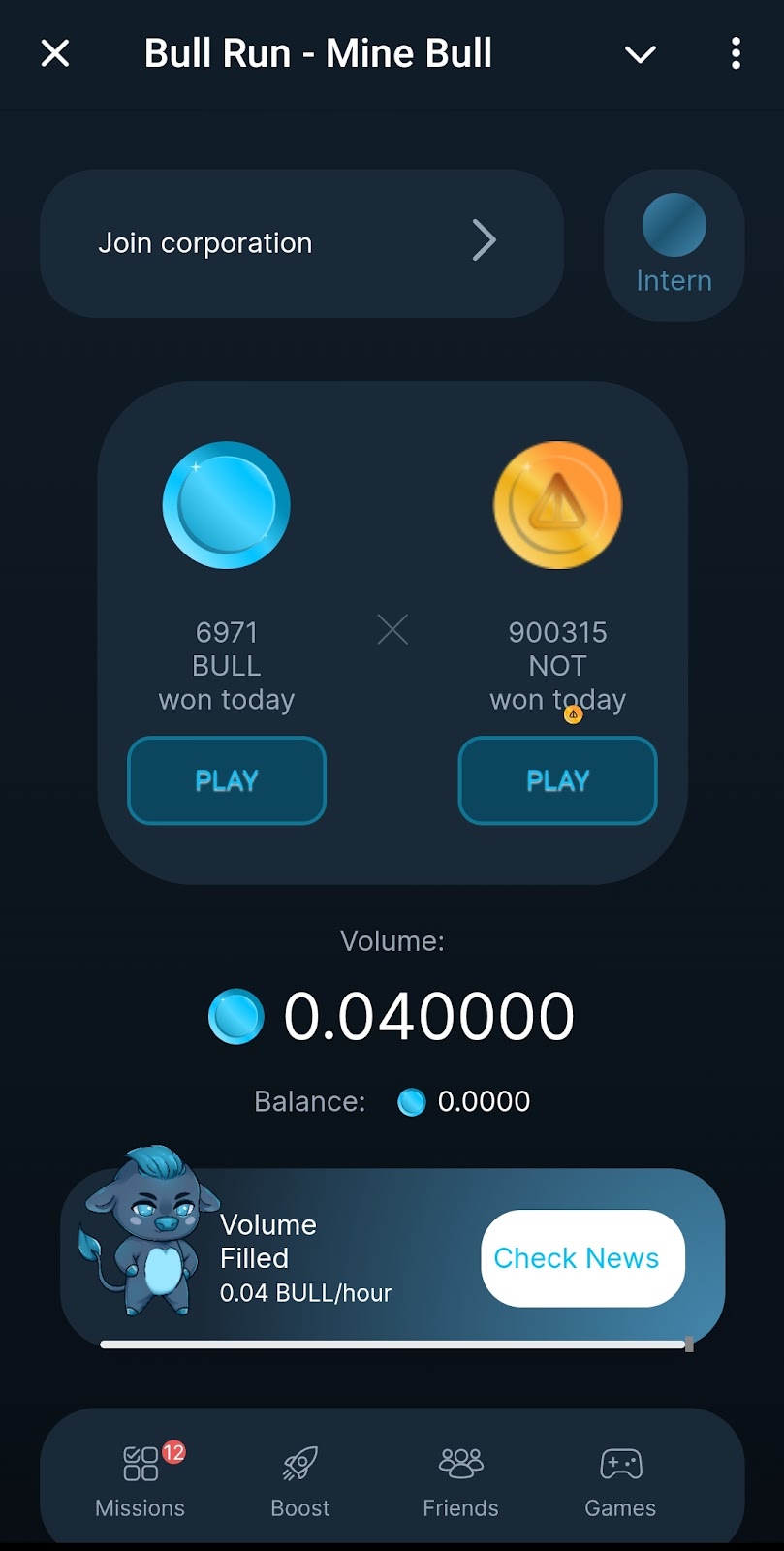Close the Bull Run mini app

coord(55,53)
